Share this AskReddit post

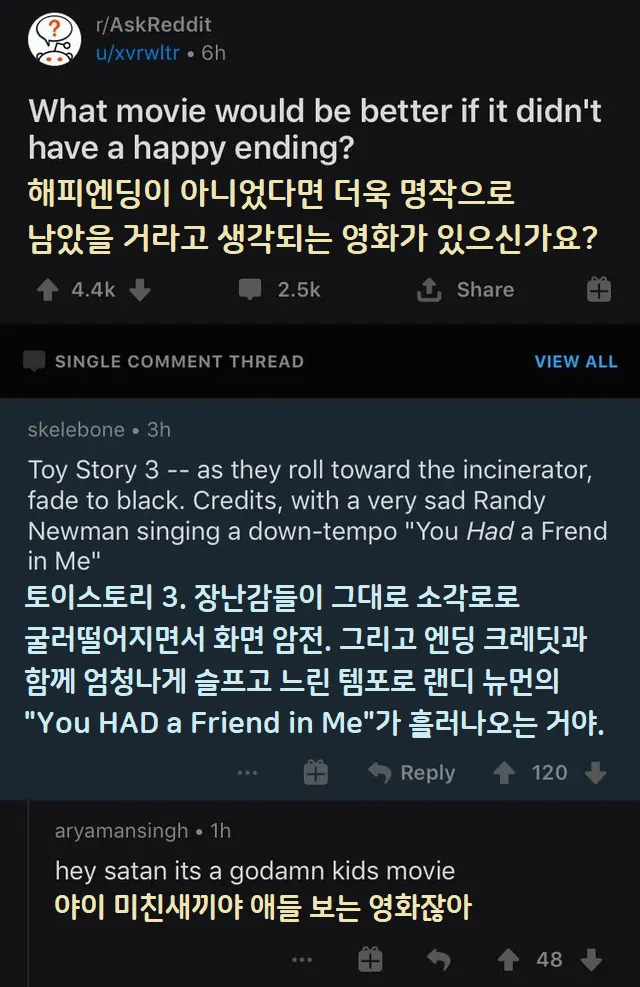point(465,290)
